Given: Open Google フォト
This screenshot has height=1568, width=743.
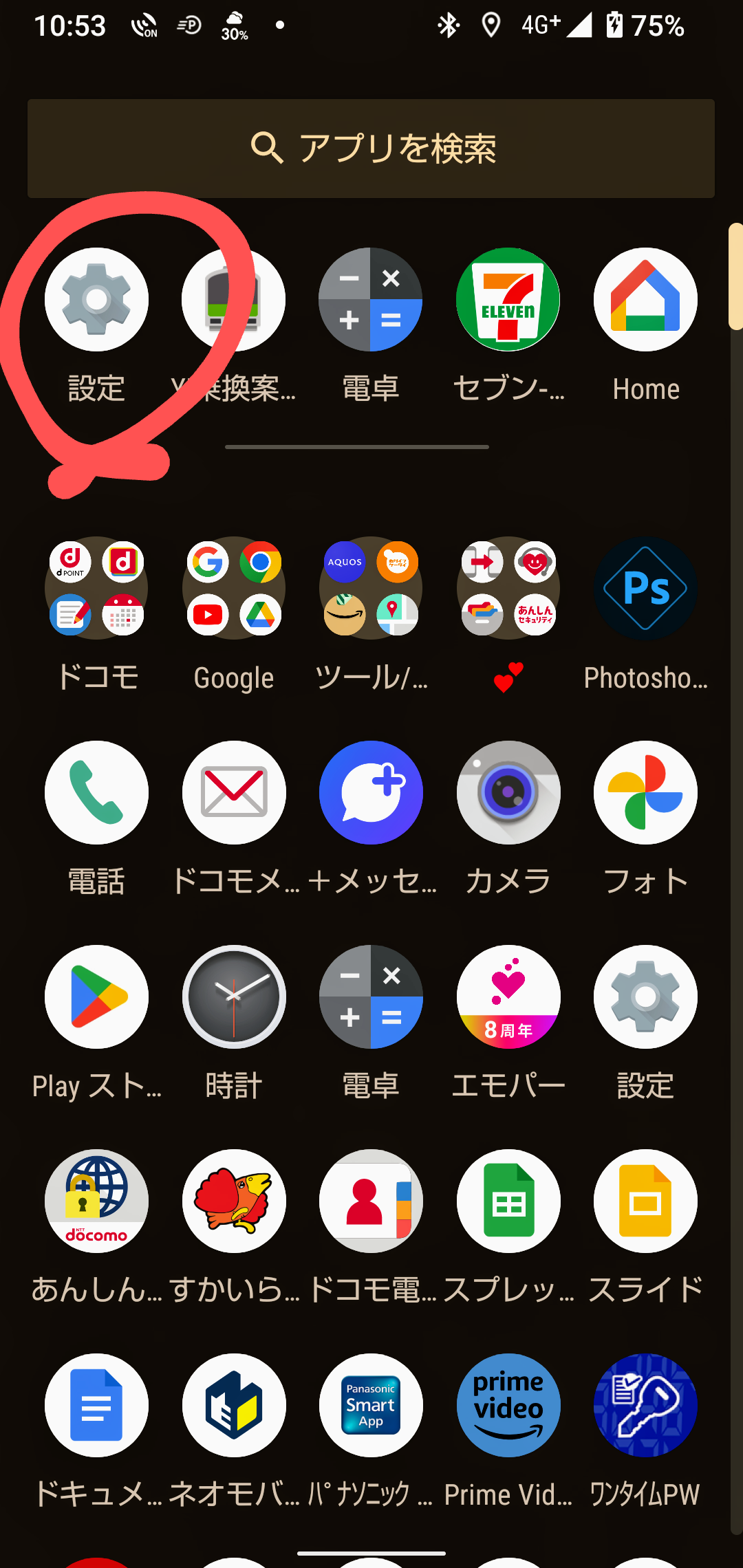Looking at the screenshot, I should click(645, 793).
